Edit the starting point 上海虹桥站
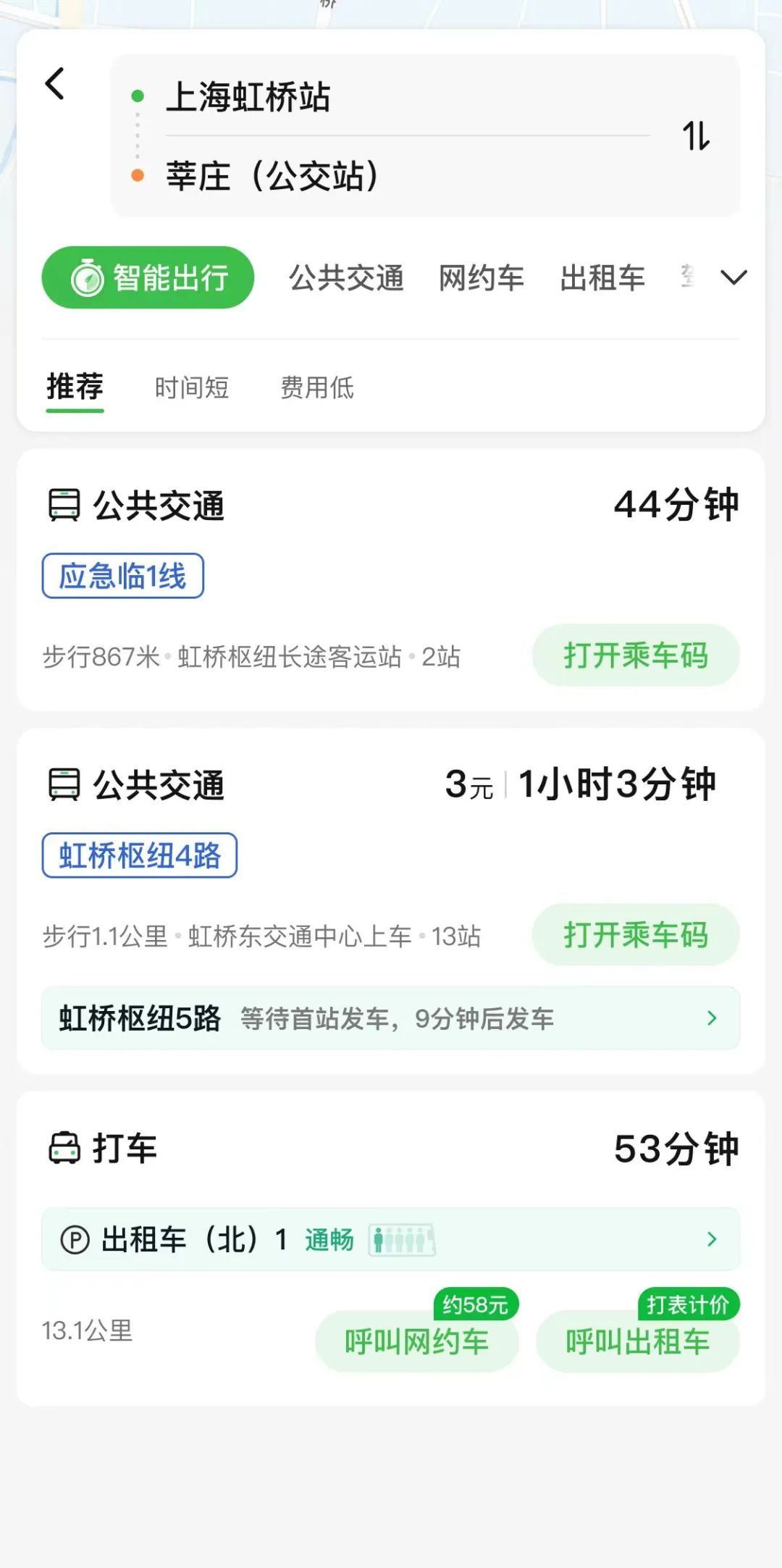Viewport: 782px width, 1568px height. tap(248, 97)
